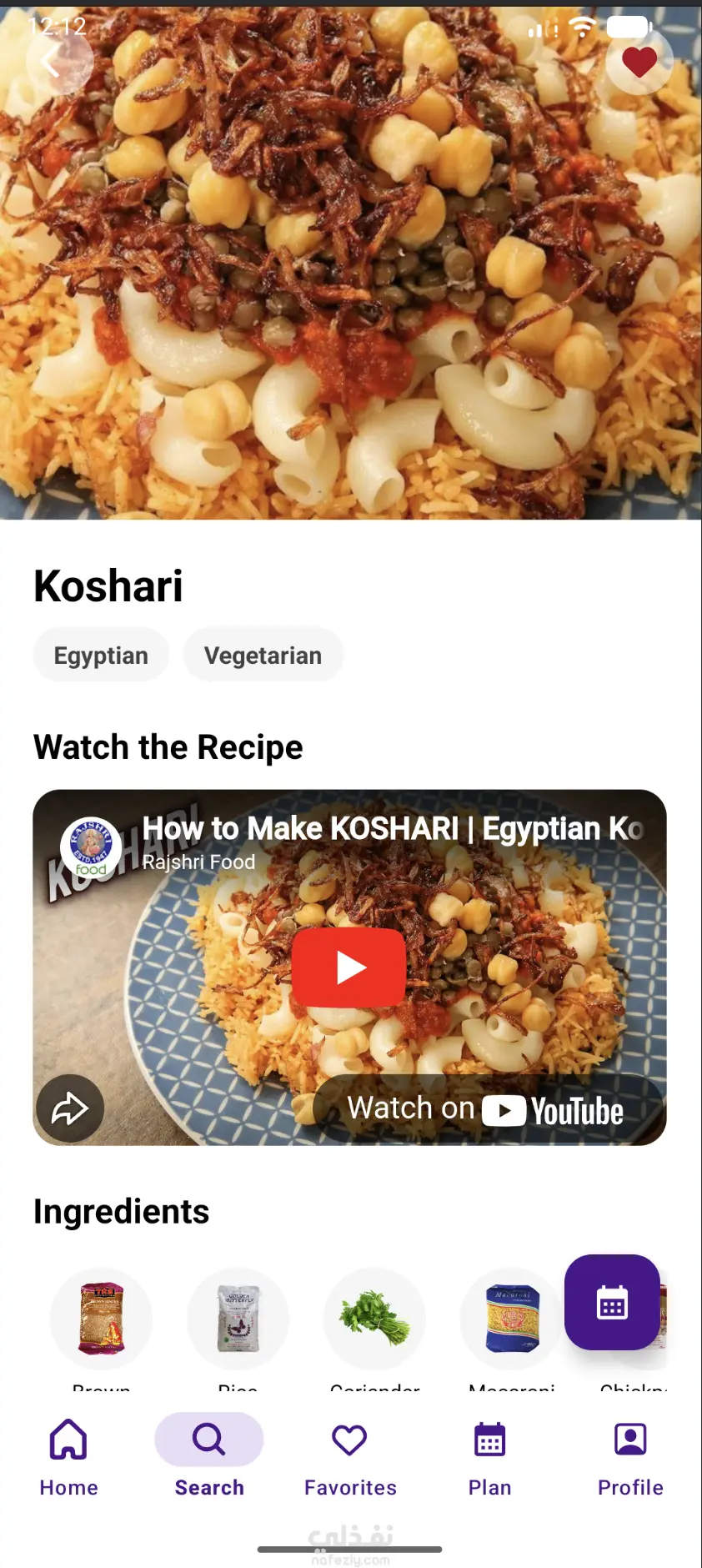Switch to the Favorites tab
The width and height of the screenshot is (702, 1568).
click(x=350, y=1456)
